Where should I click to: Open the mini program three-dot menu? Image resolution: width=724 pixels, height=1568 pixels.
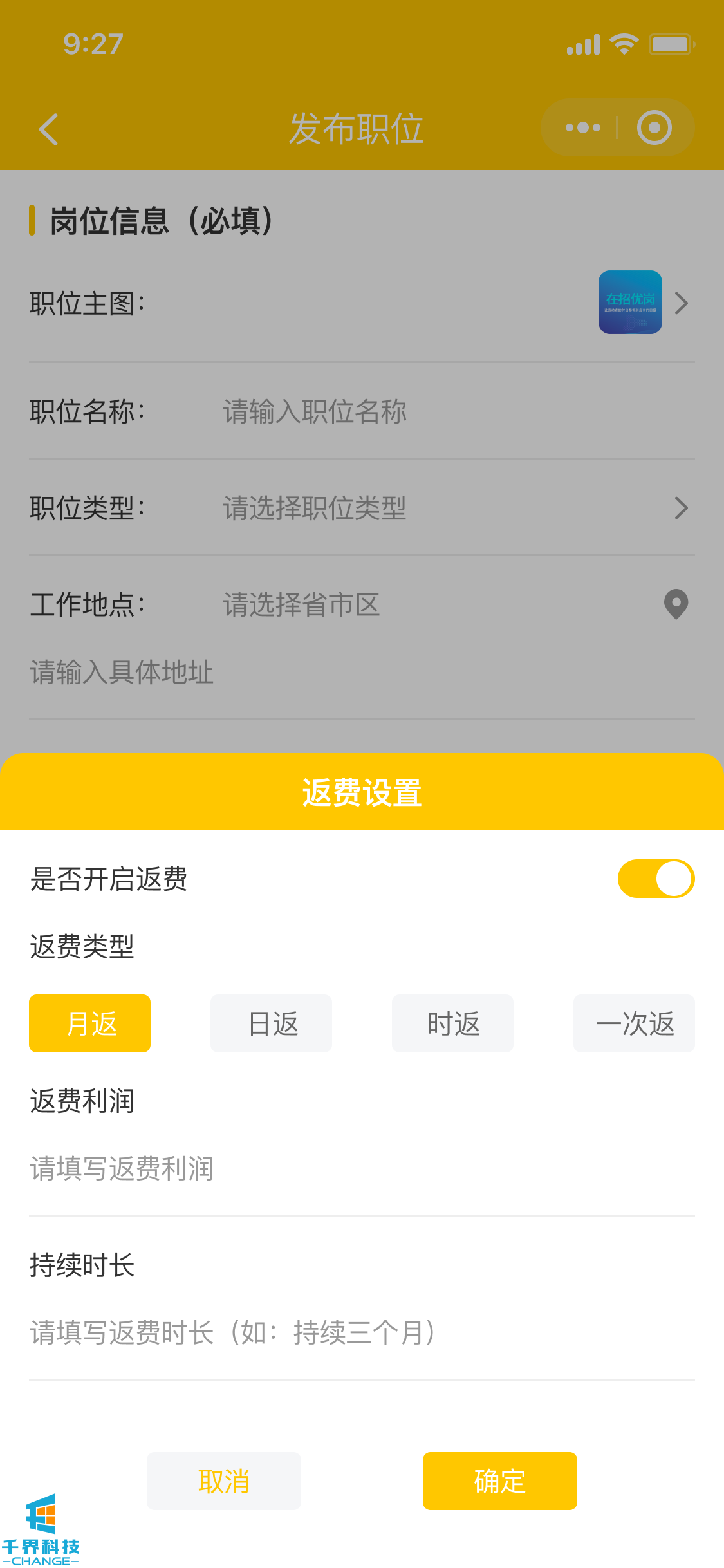pos(582,128)
